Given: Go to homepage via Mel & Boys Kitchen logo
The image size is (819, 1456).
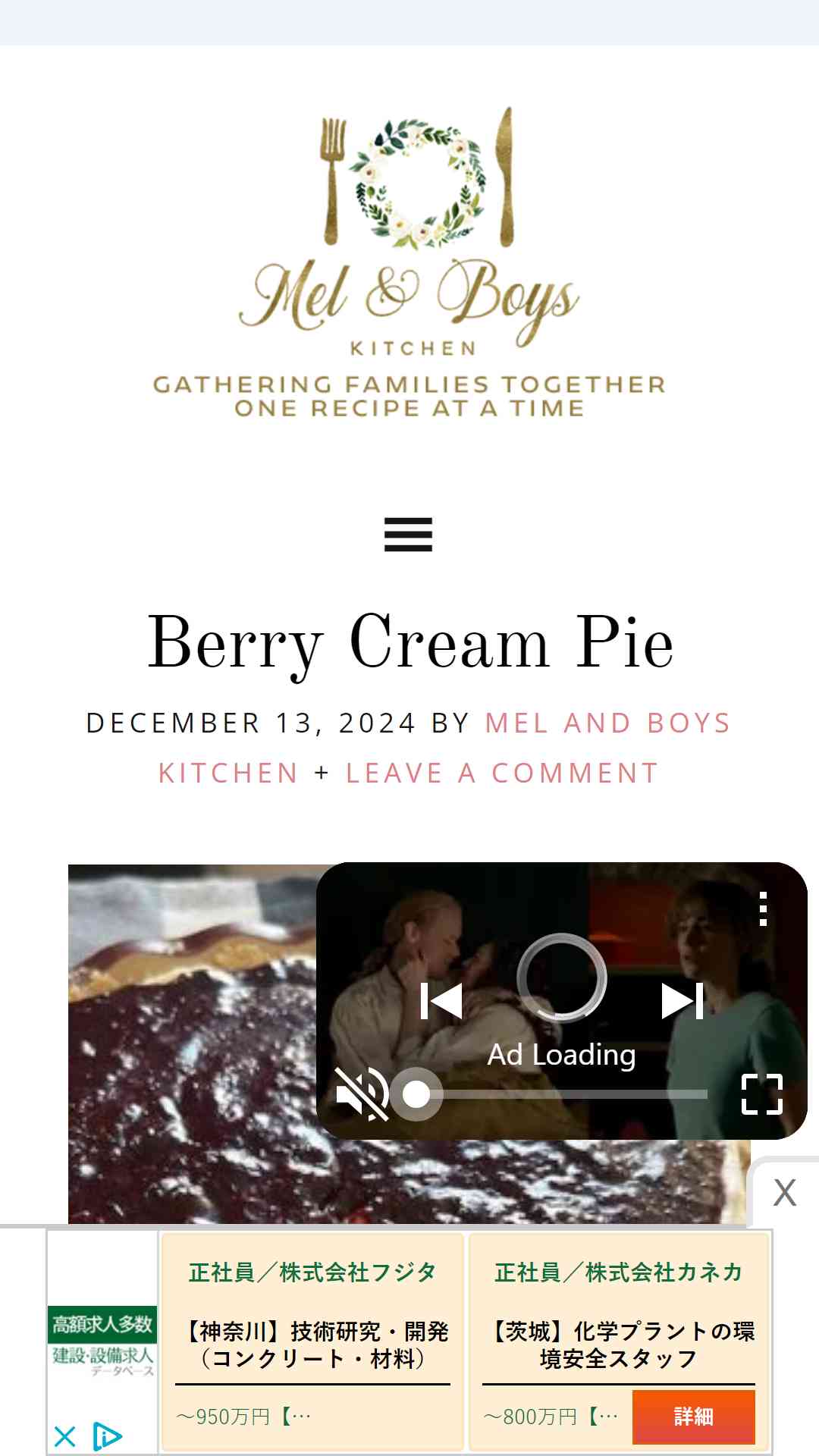Looking at the screenshot, I should (409, 262).
